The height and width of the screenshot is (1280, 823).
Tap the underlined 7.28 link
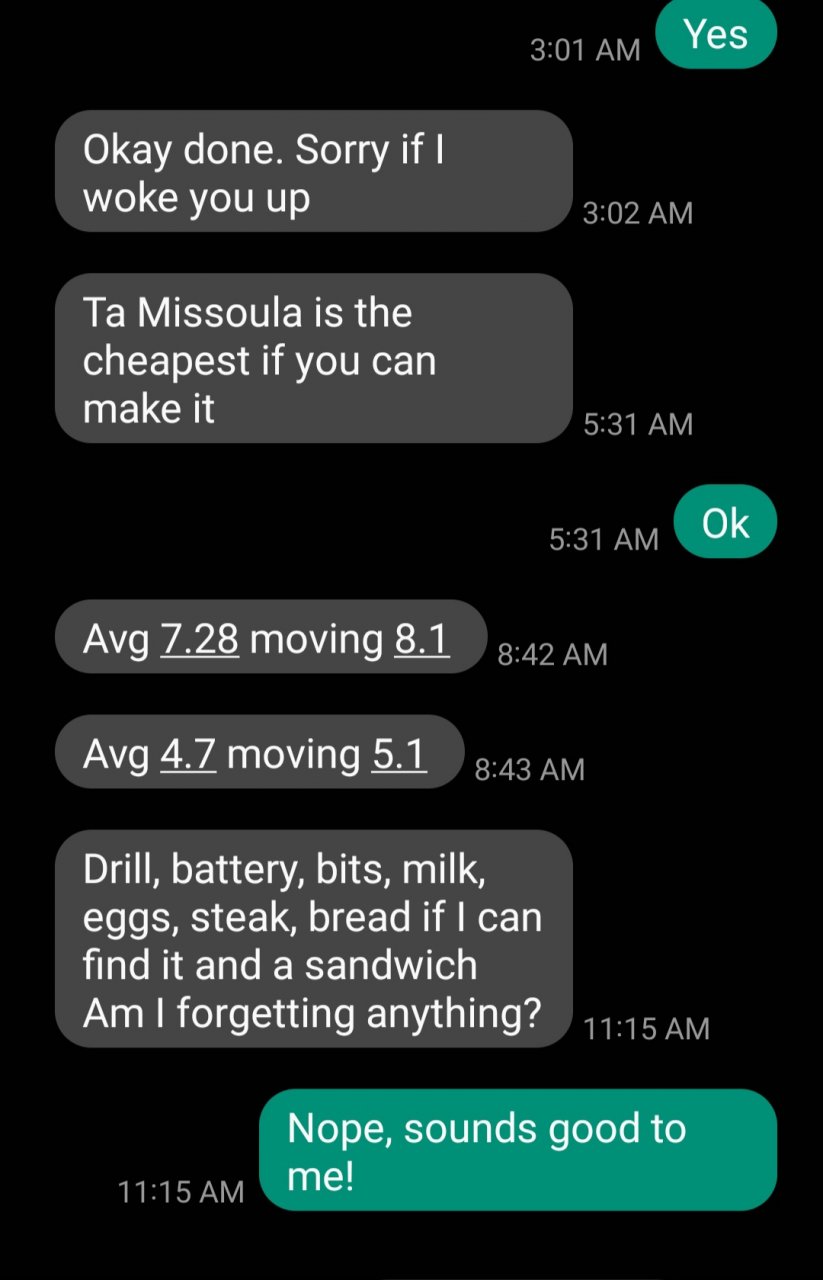coord(199,639)
